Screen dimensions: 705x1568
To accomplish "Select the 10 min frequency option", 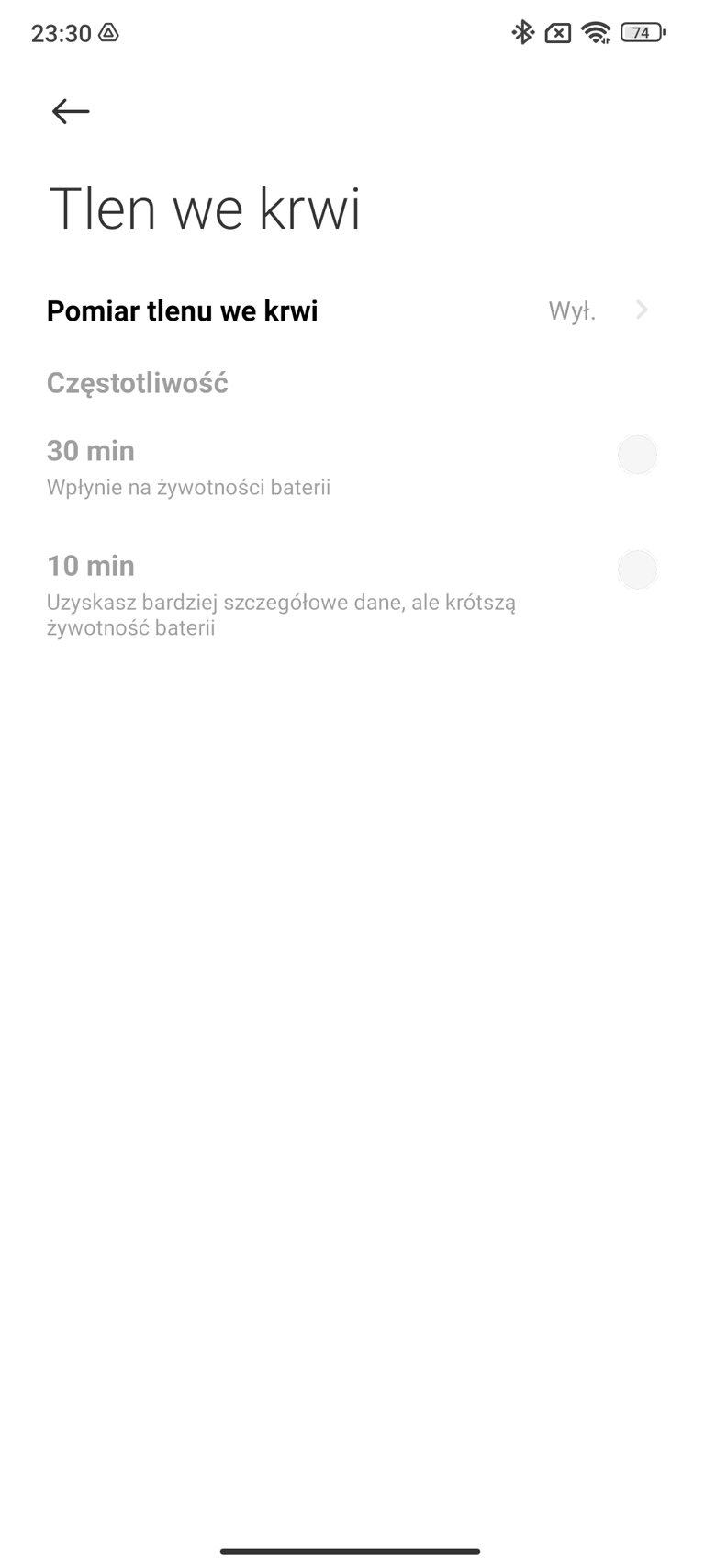I will pyautogui.click(x=352, y=594).
